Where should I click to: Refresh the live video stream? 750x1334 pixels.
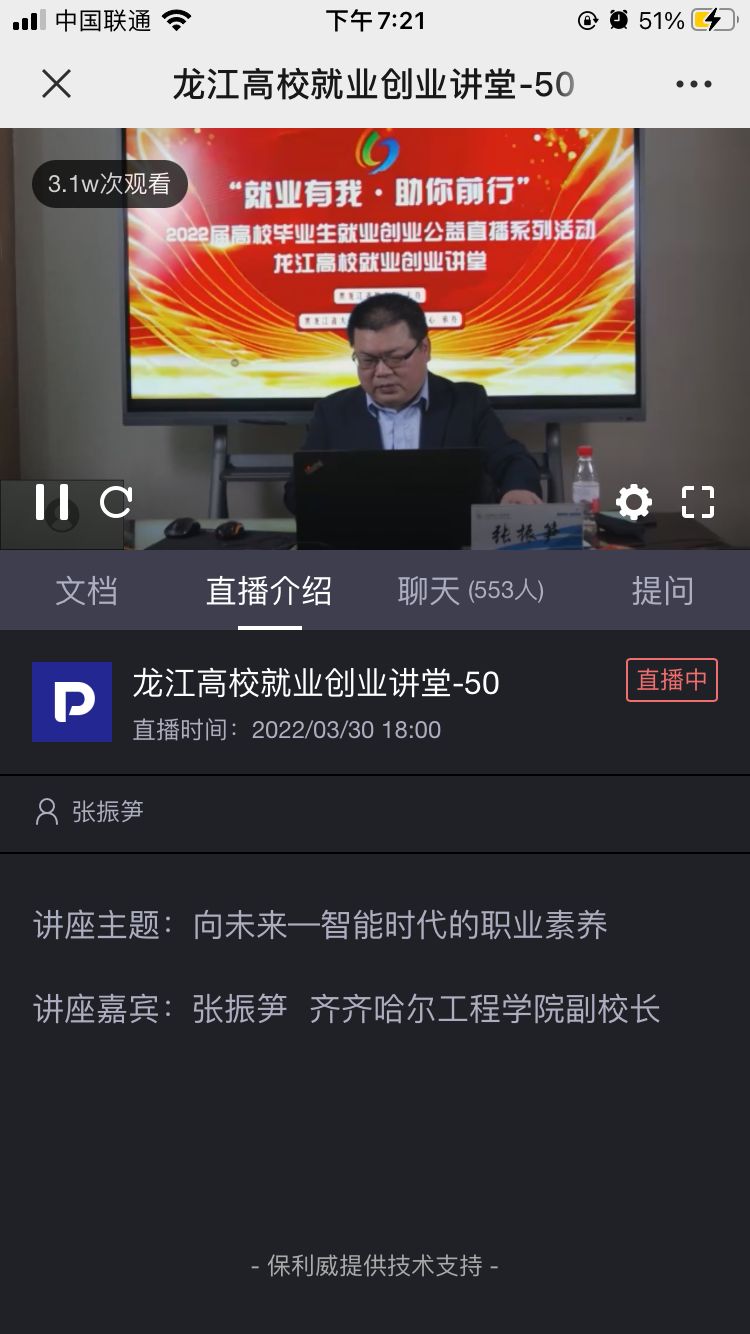116,502
